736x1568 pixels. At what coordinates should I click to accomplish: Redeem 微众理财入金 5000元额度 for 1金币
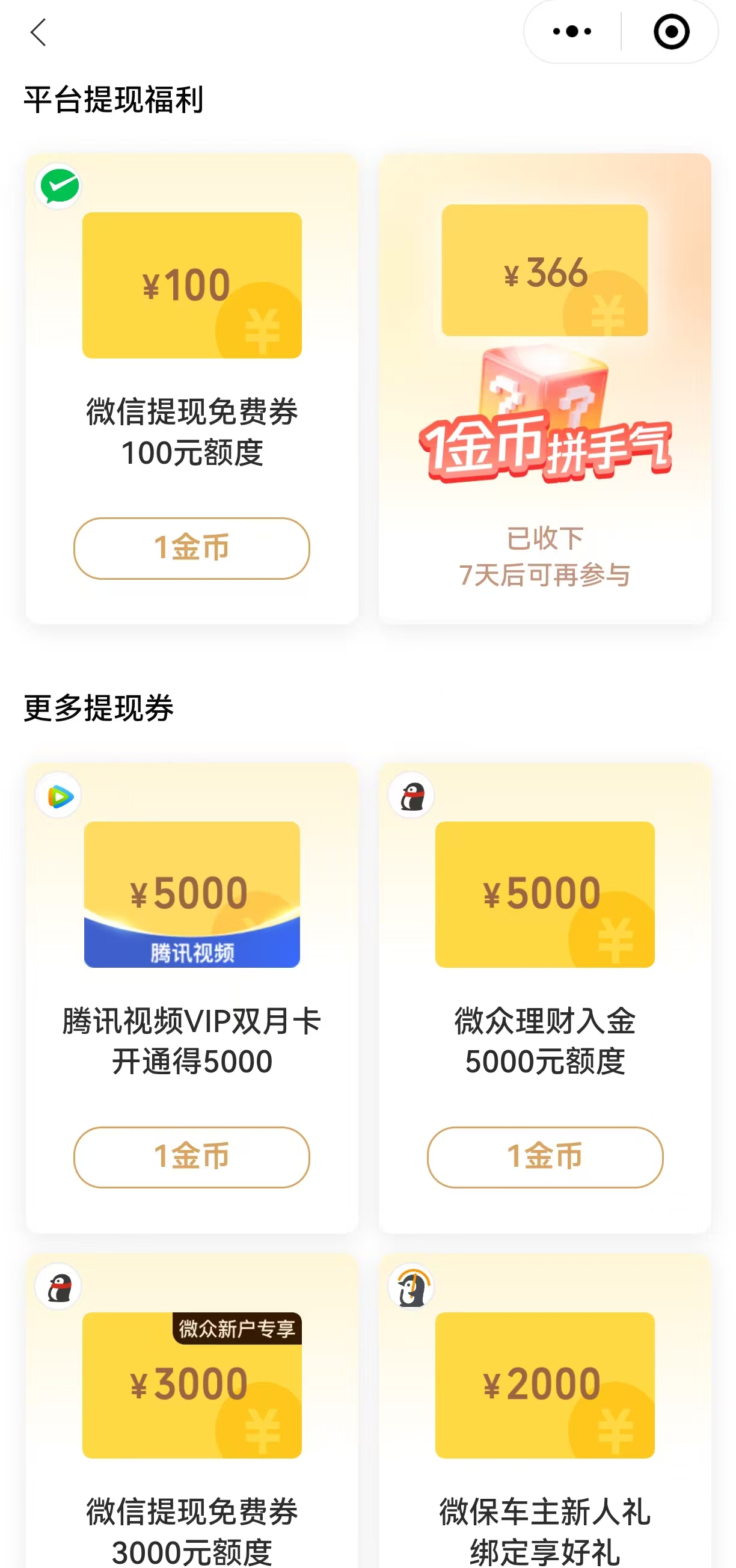(x=544, y=1157)
